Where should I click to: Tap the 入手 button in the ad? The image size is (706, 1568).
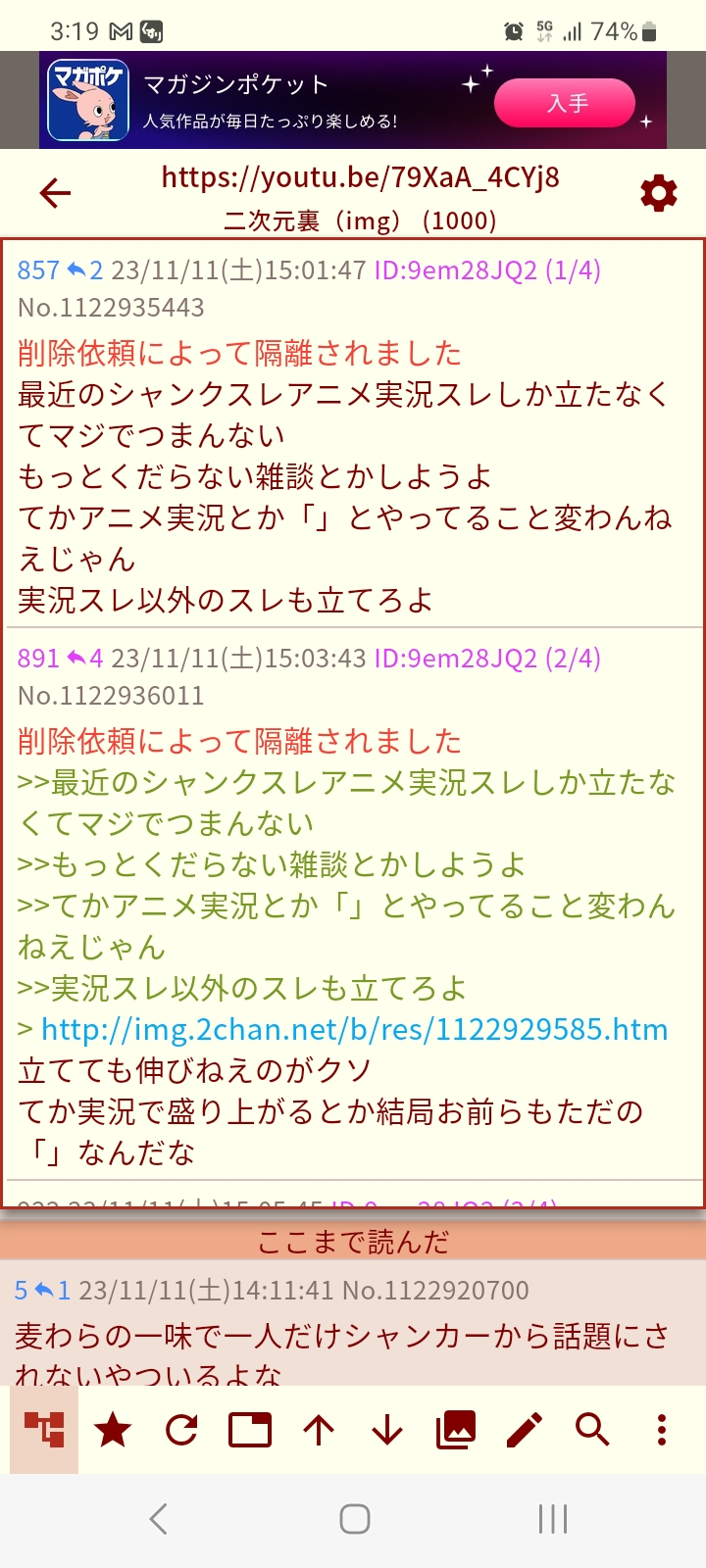pos(566,103)
